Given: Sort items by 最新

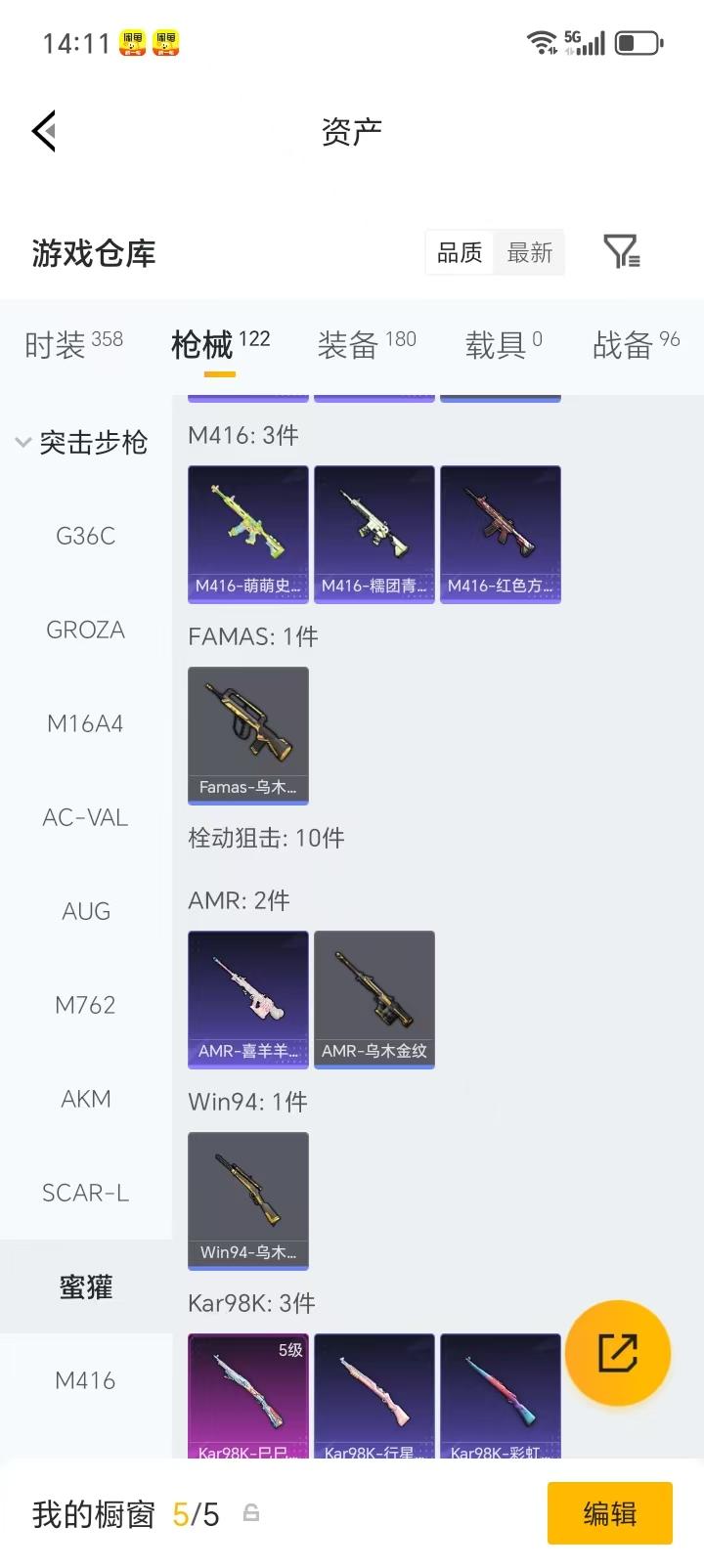Looking at the screenshot, I should pyautogui.click(x=529, y=252).
